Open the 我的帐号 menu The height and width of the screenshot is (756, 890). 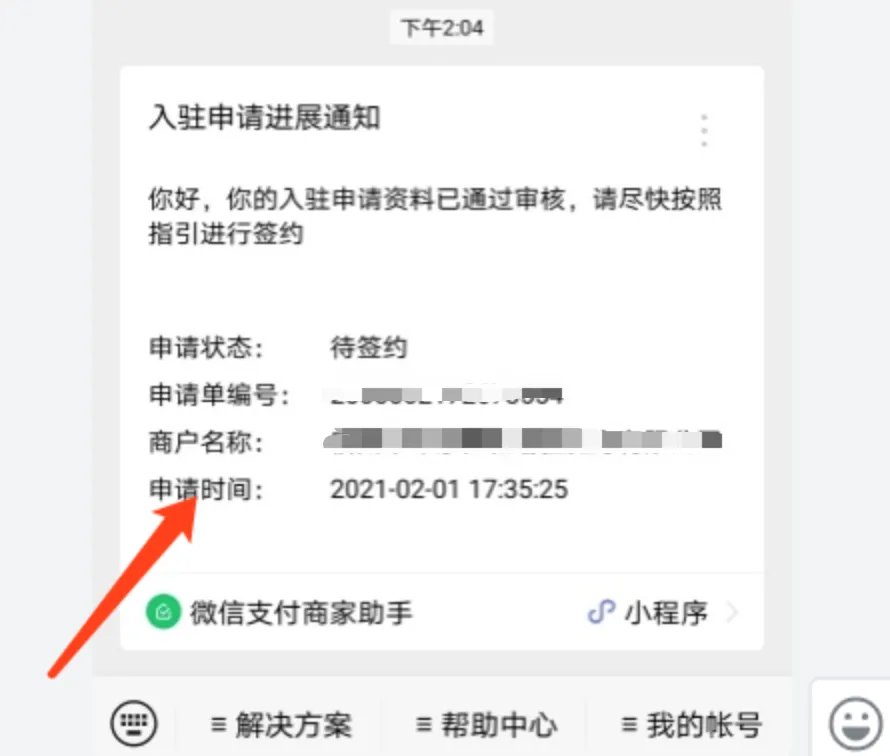[x=691, y=724]
